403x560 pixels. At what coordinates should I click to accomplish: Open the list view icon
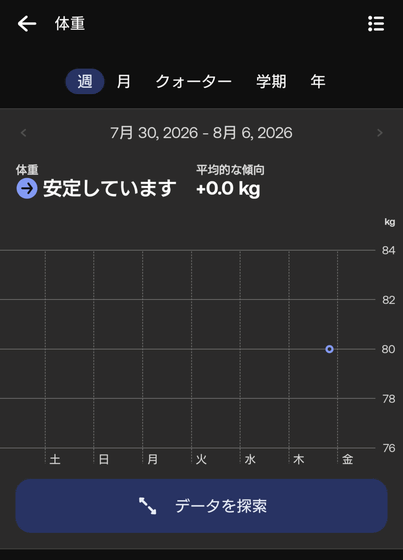(x=376, y=24)
